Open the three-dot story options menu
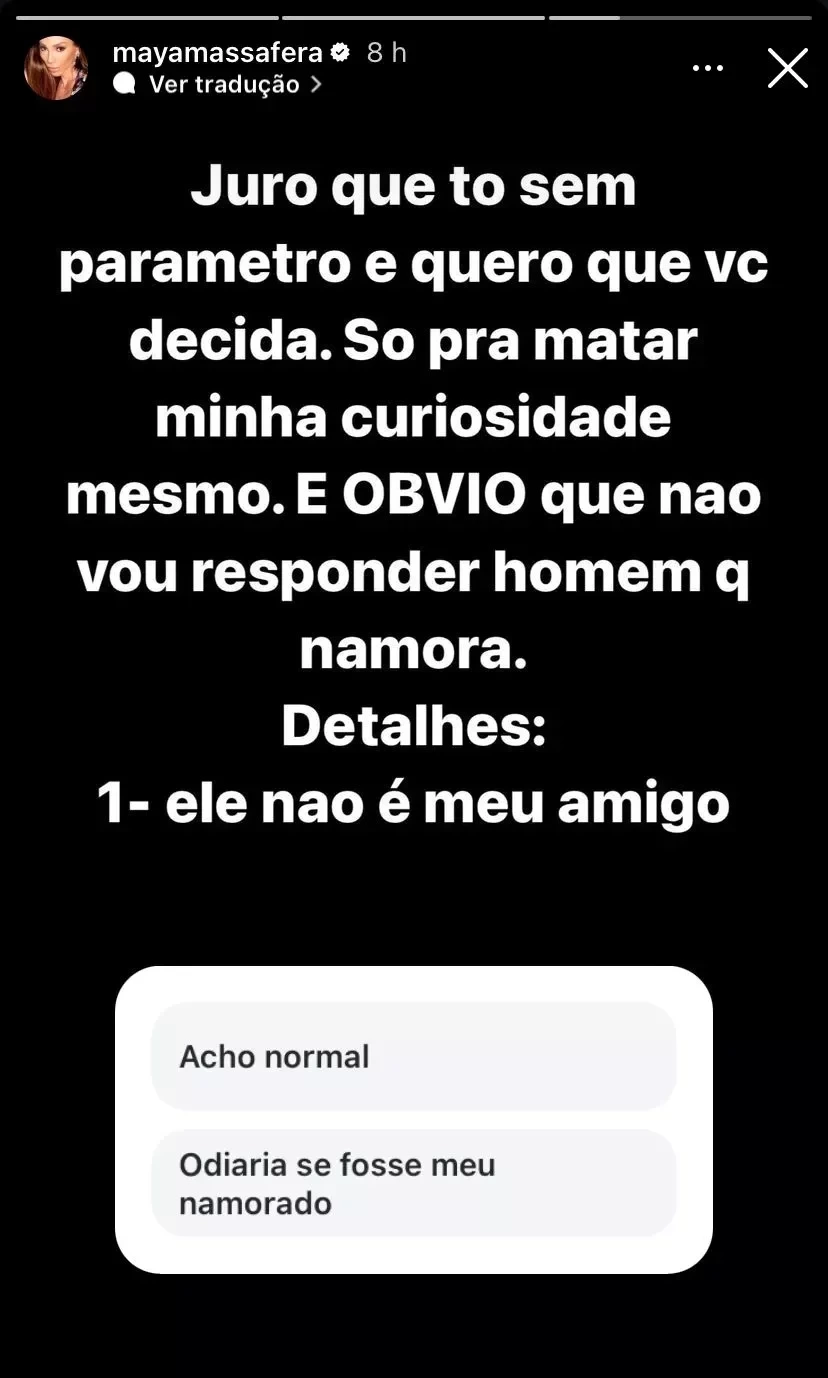 707,68
